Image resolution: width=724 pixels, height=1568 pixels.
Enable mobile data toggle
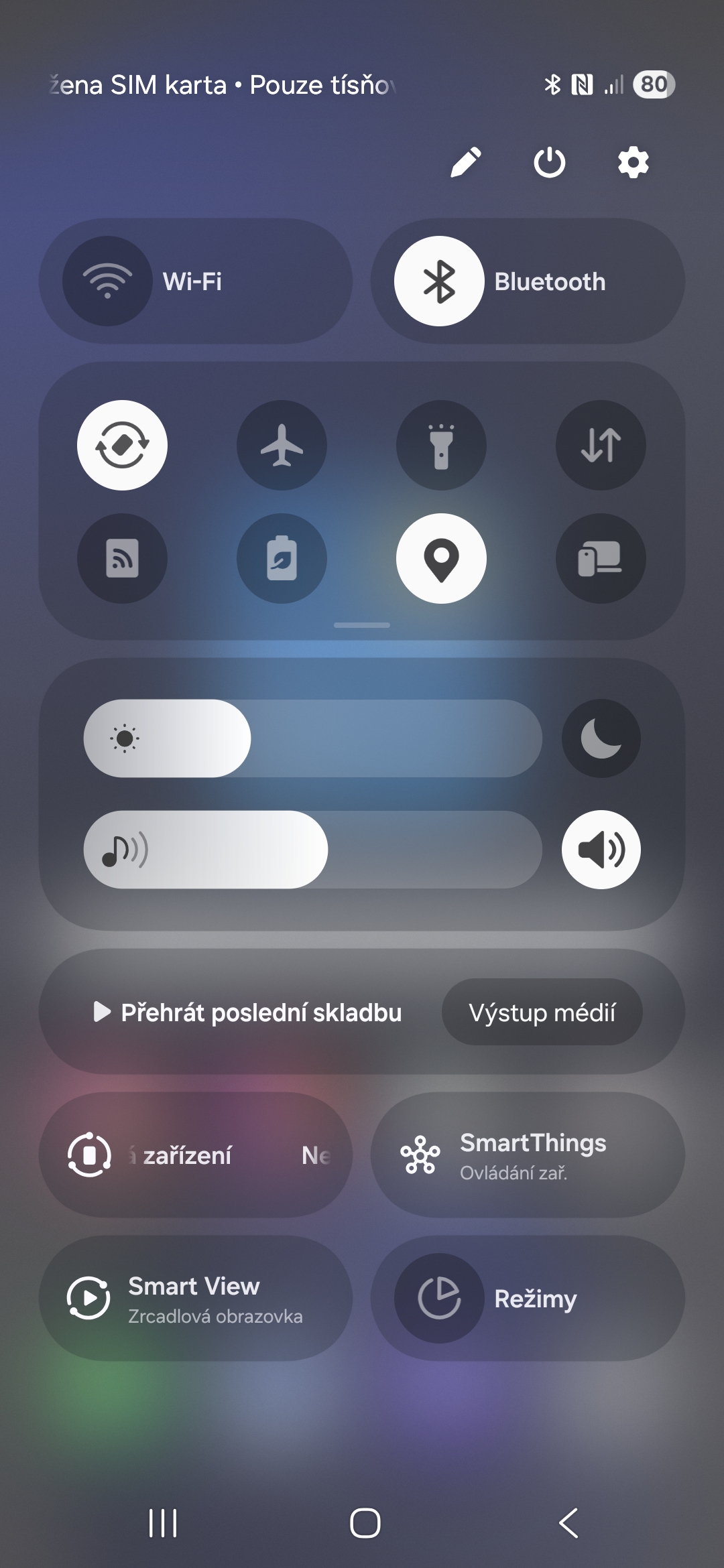601,446
